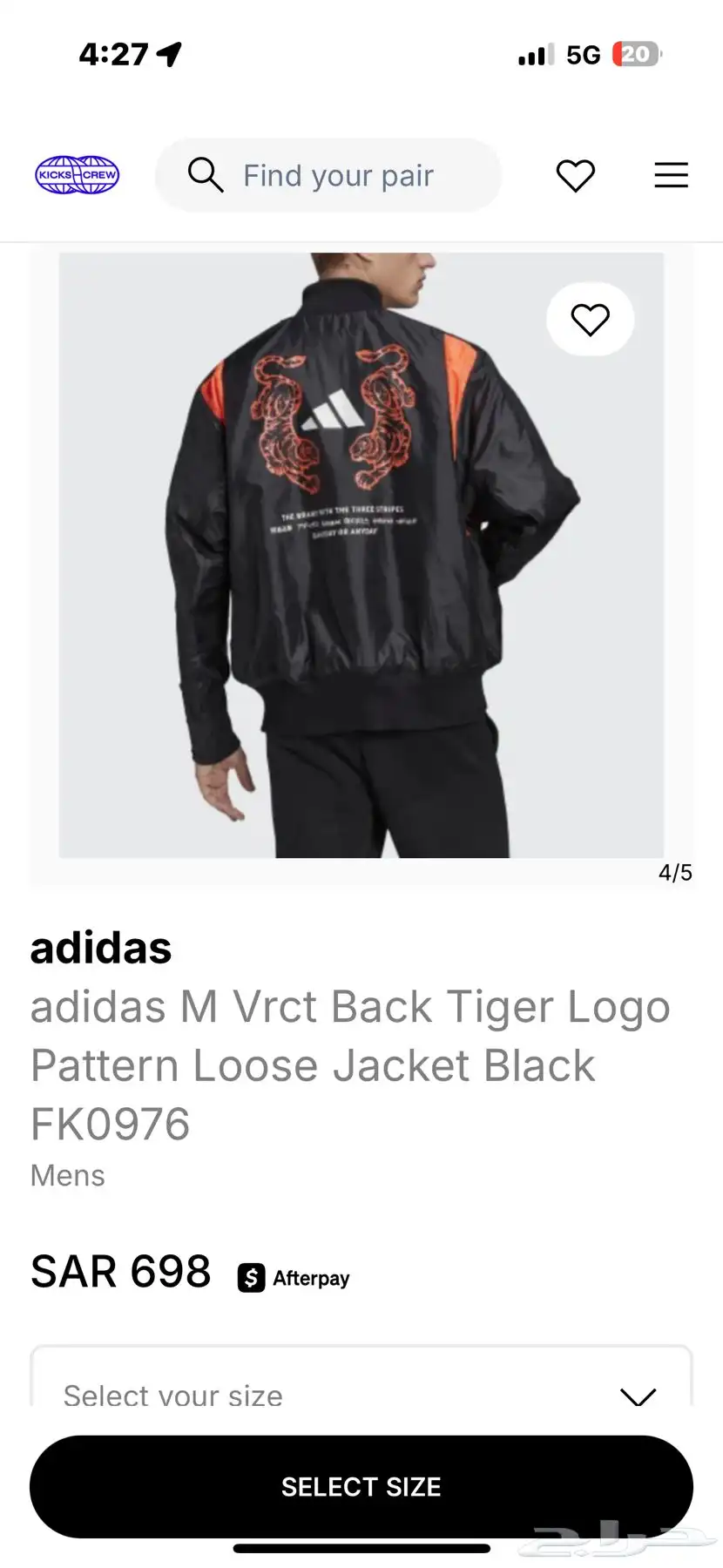Screen dimensions: 723x1568
Task: Open the wishlist heart in the header
Action: click(x=575, y=175)
